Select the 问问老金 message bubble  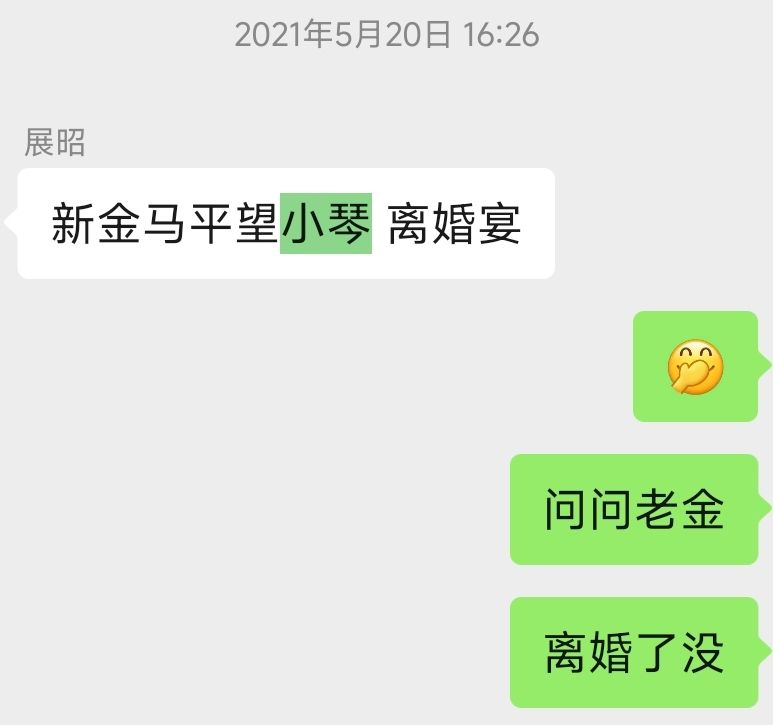[634, 510]
